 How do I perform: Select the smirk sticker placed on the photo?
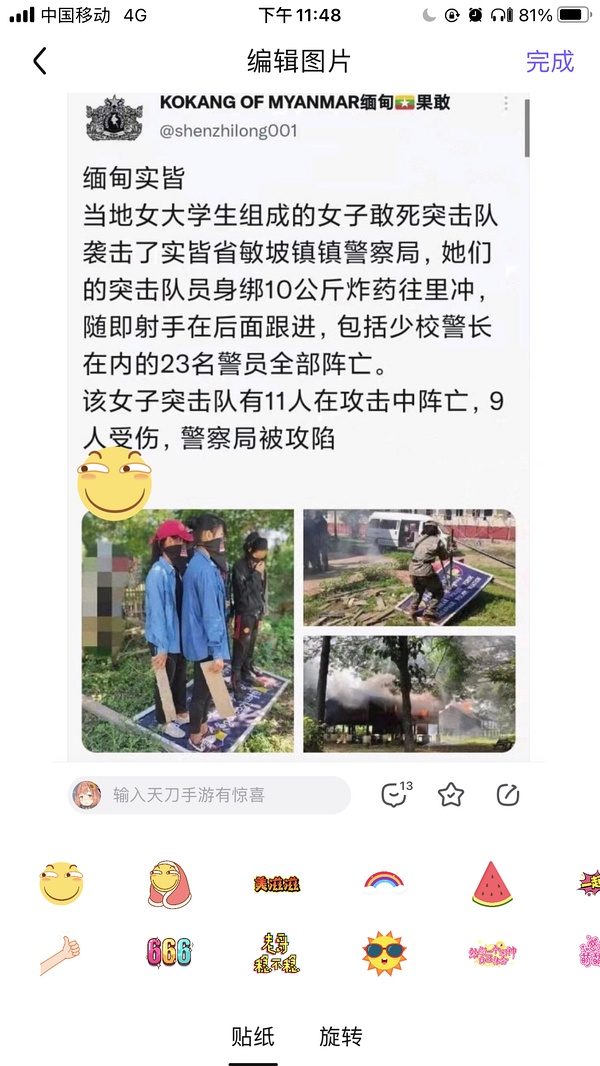(114, 484)
